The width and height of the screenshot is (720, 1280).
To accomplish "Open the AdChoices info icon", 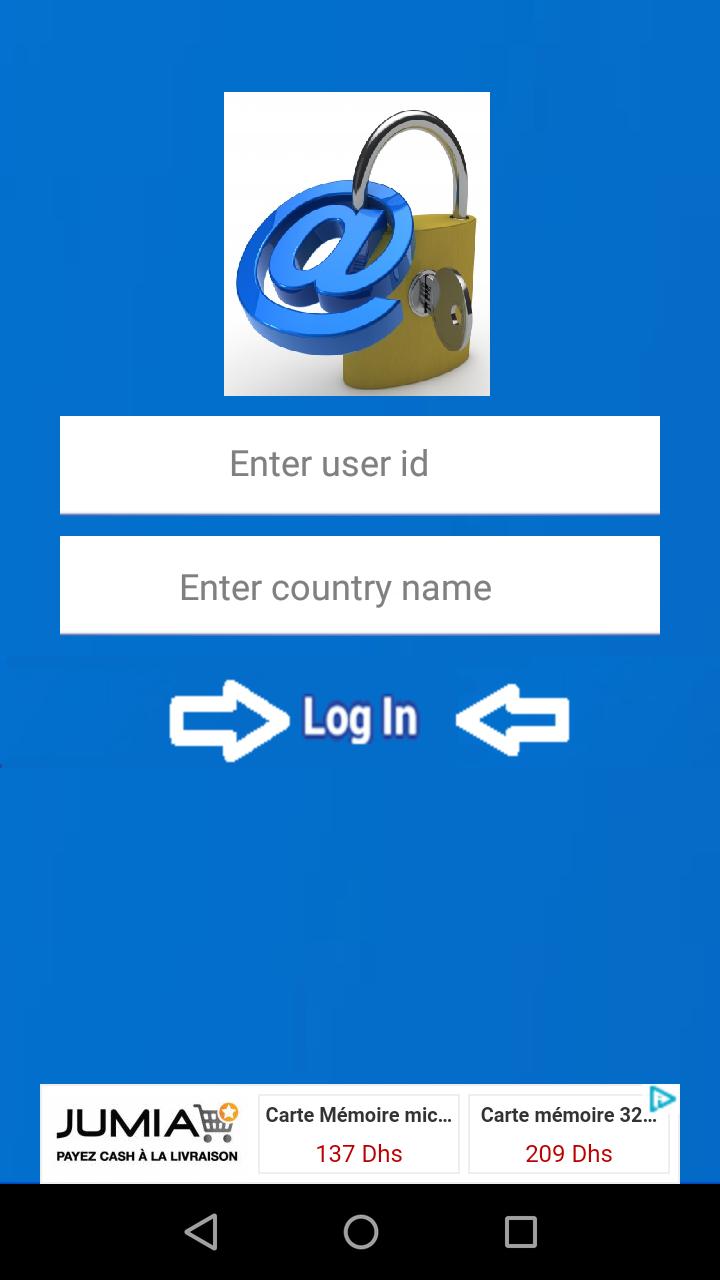I will pyautogui.click(x=663, y=1099).
